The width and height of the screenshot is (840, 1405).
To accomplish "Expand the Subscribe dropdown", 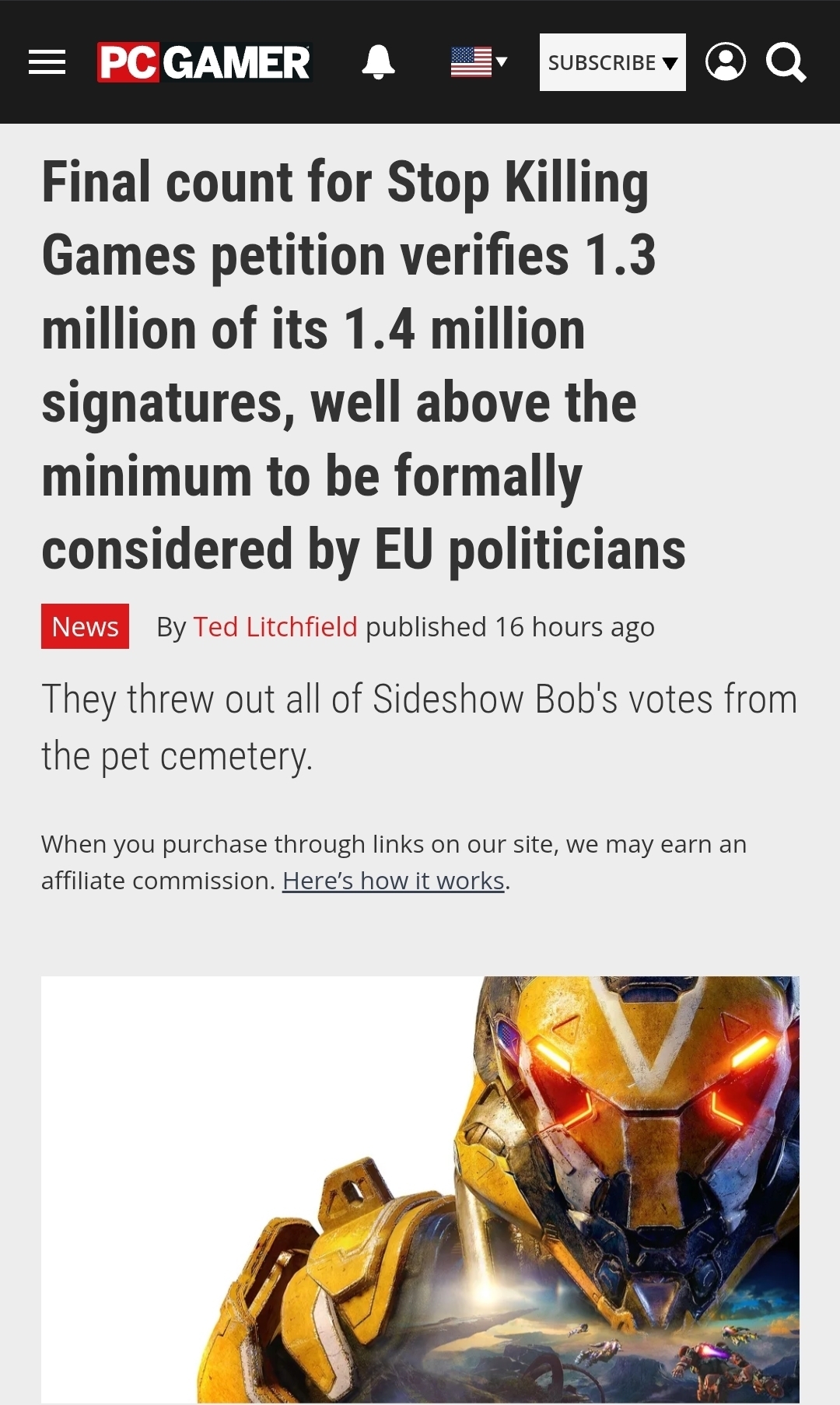I will (x=612, y=62).
